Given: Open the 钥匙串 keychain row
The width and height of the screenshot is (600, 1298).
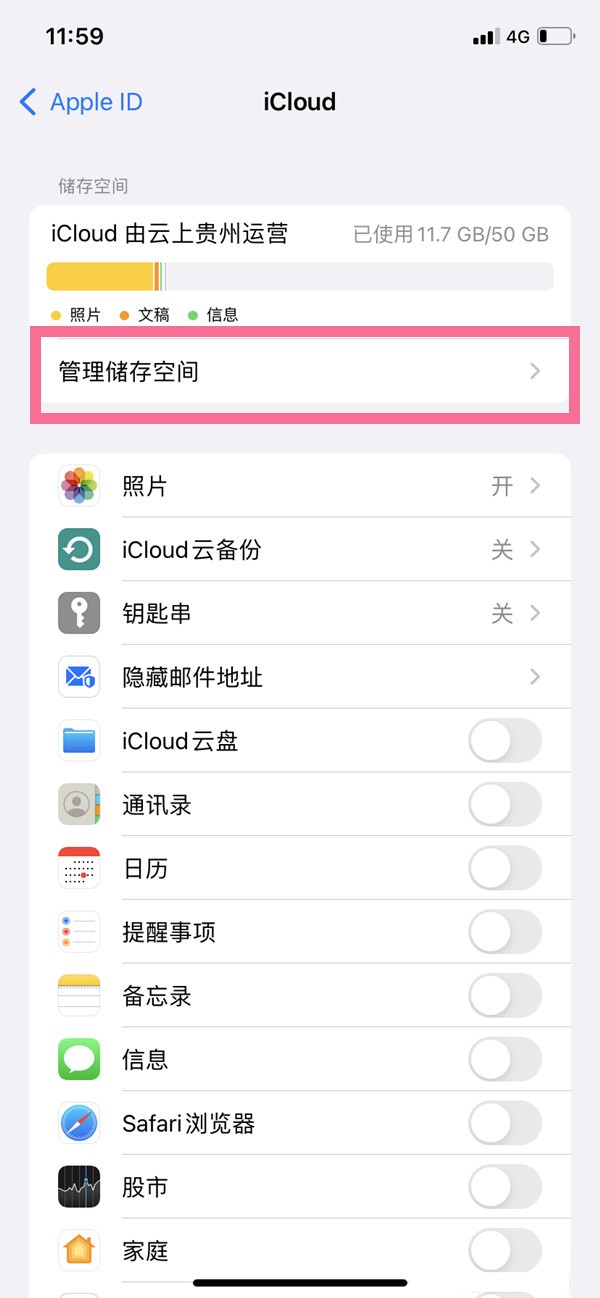Looking at the screenshot, I should pos(300,613).
